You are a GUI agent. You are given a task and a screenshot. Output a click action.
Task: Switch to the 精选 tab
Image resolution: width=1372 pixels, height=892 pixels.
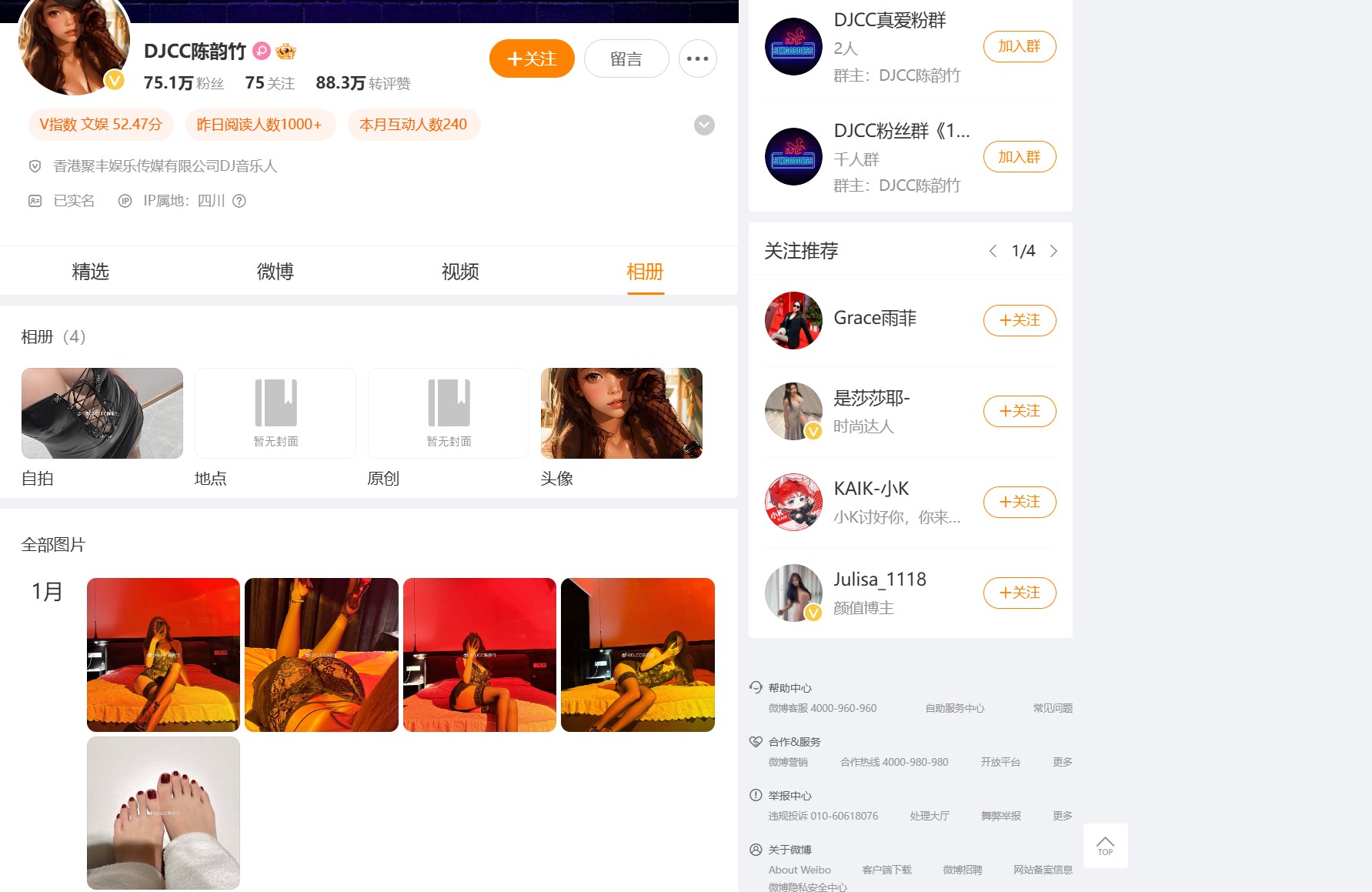tap(91, 272)
